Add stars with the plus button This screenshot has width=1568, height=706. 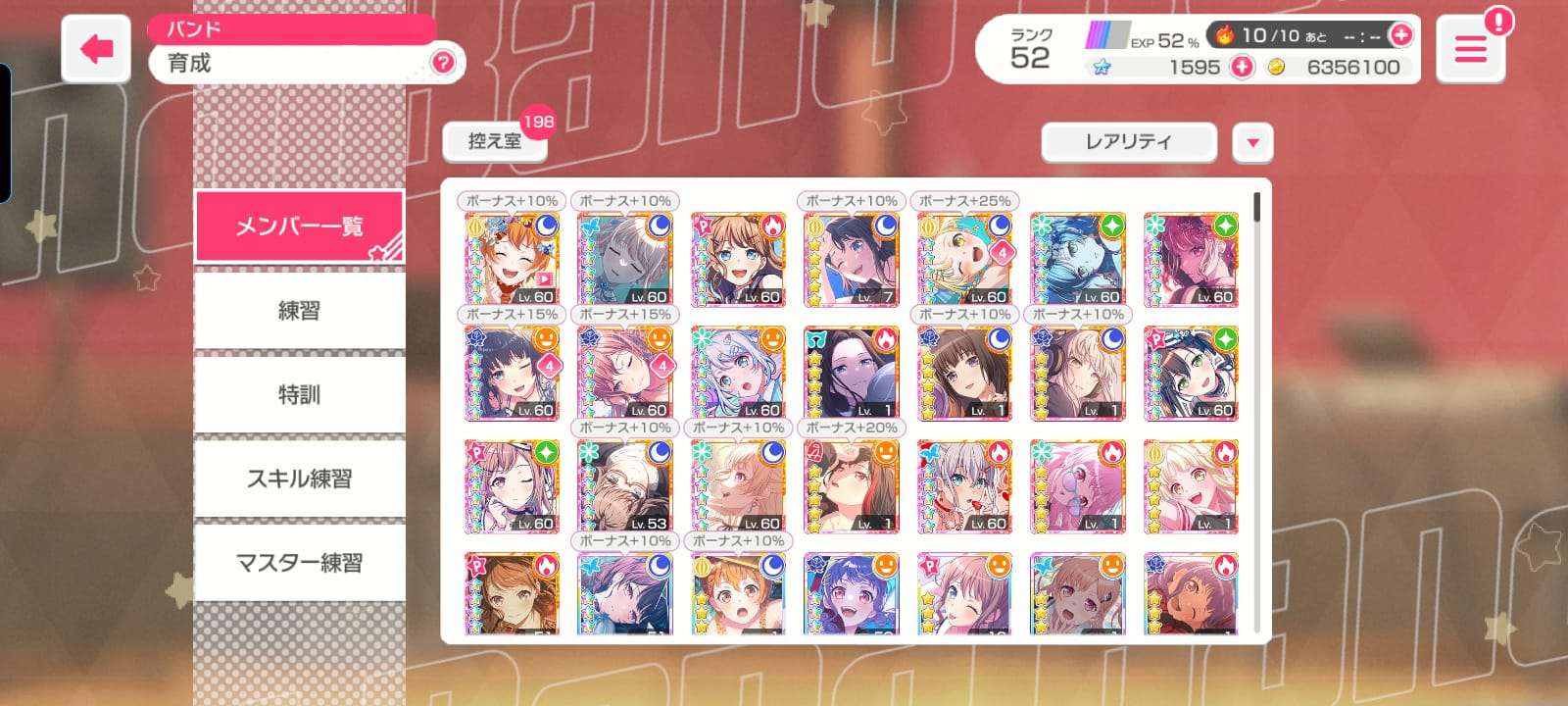[x=1242, y=68]
